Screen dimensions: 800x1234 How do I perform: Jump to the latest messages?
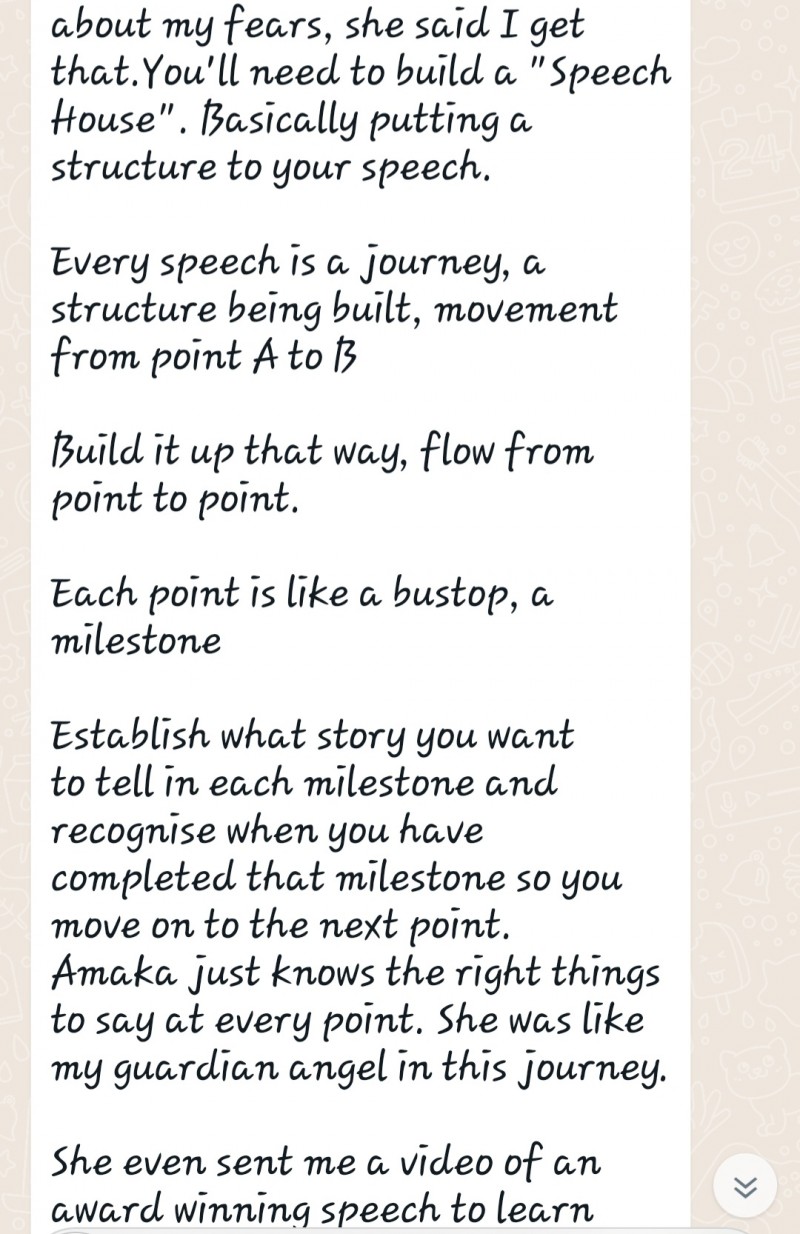coord(745,1185)
